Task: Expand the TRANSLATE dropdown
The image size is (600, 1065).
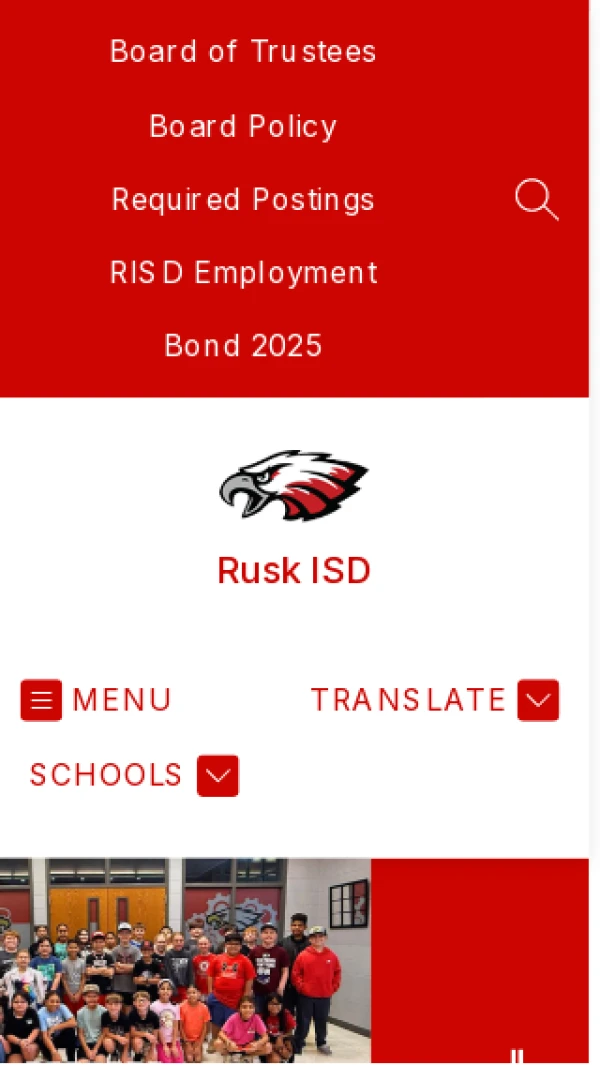Action: tap(537, 700)
